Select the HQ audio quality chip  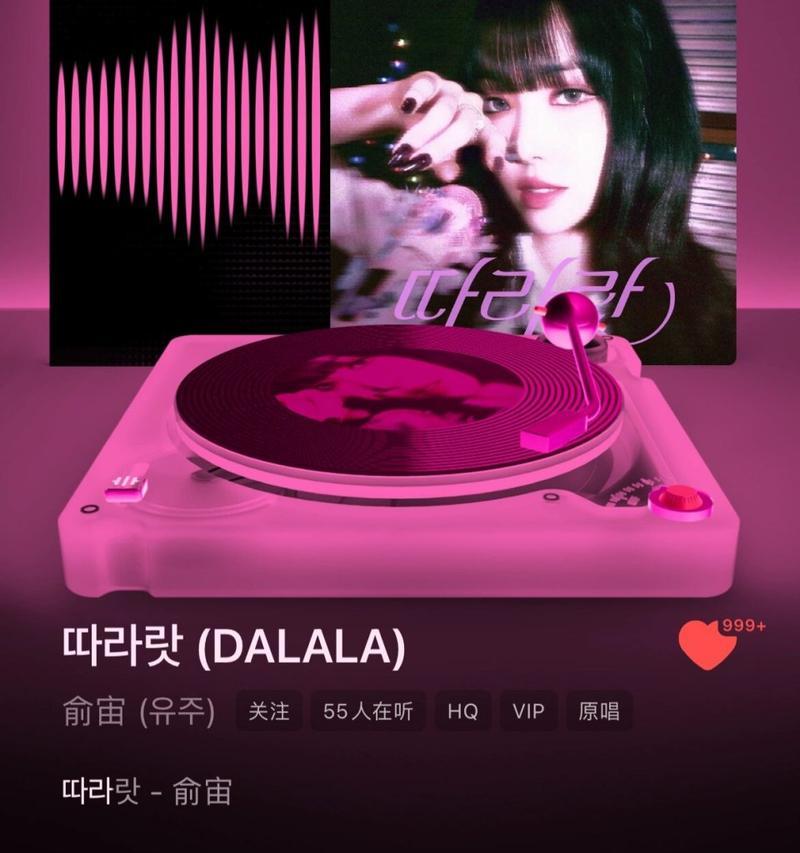tap(462, 712)
